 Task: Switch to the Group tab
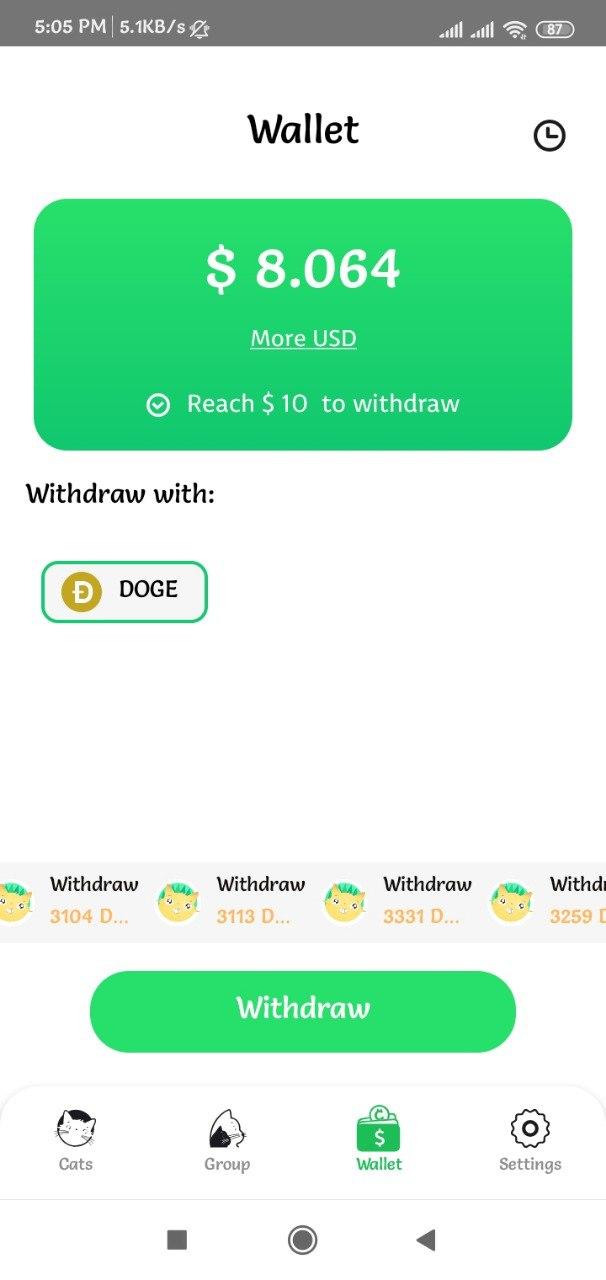click(227, 1141)
